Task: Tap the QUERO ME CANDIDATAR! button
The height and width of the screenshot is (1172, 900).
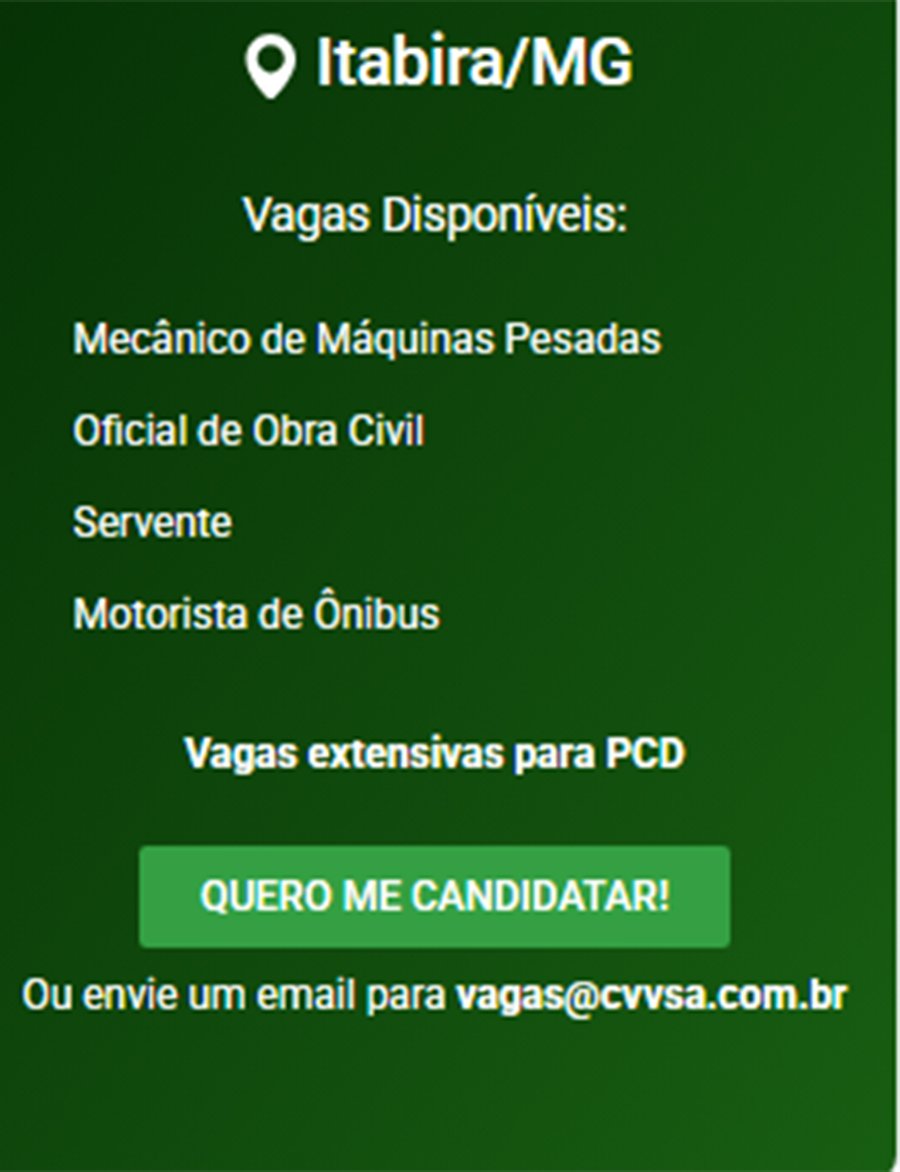Action: [434, 896]
